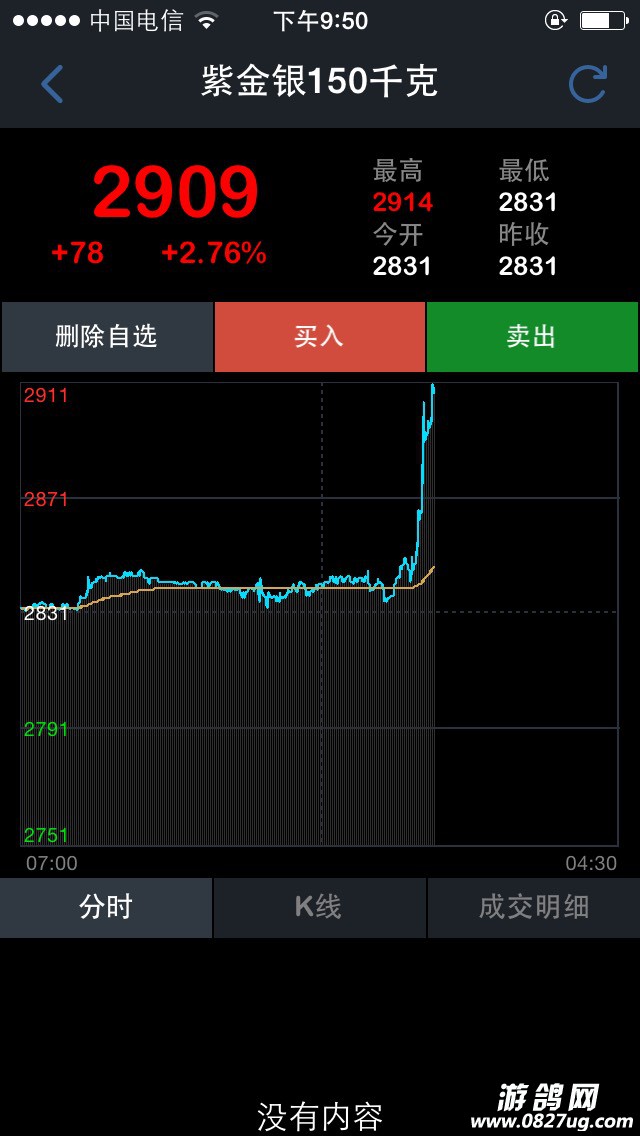Tap 删除自选 to remove from watchlist
The height and width of the screenshot is (1136, 640).
click(107, 337)
